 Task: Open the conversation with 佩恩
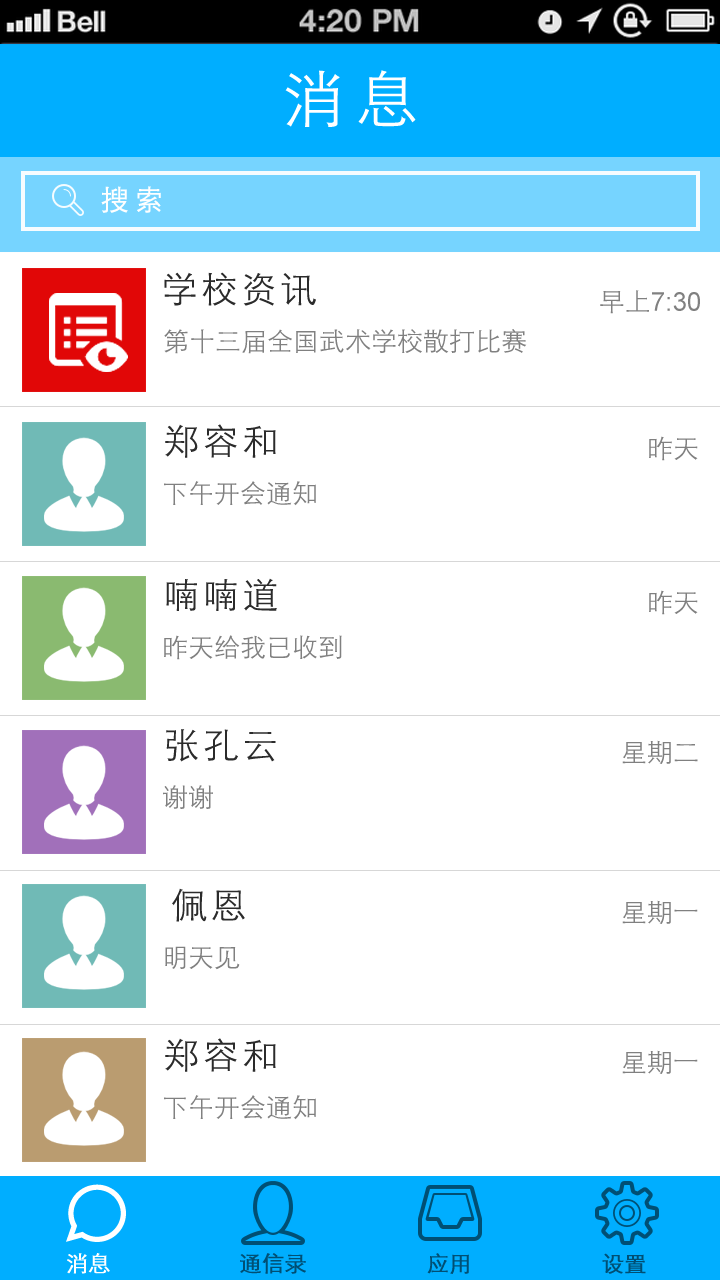coord(360,947)
